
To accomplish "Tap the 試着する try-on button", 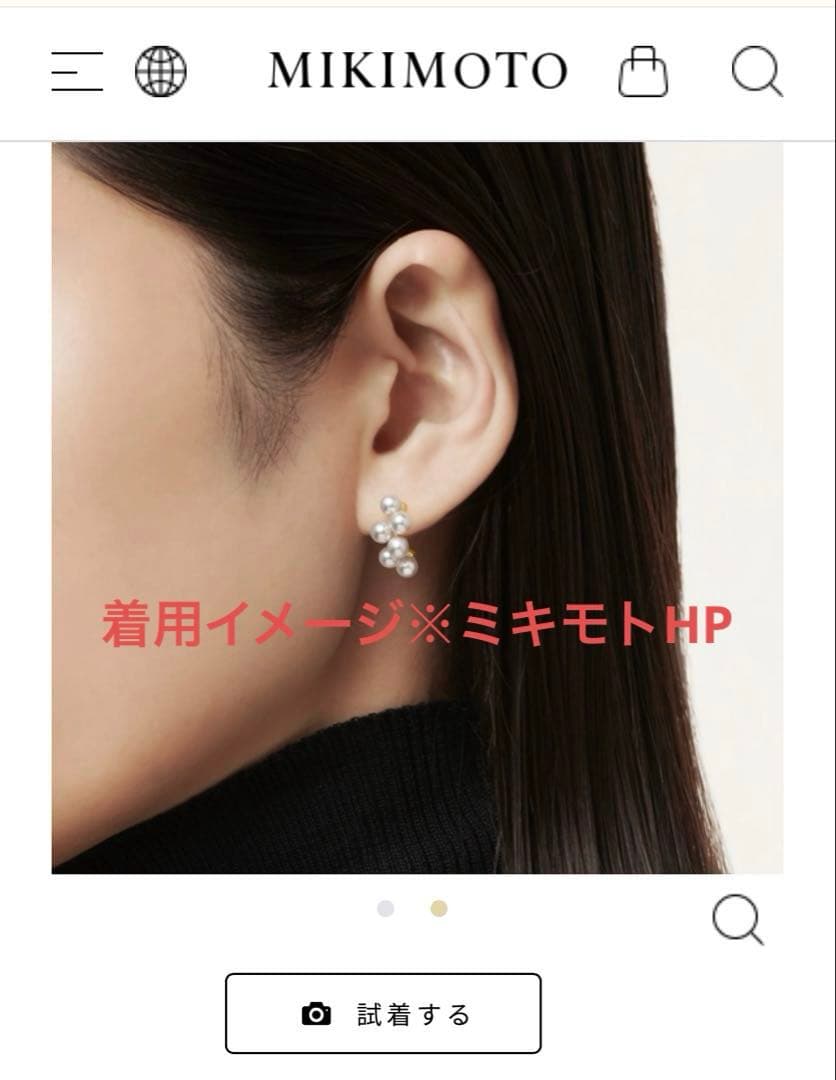I will [384, 1013].
